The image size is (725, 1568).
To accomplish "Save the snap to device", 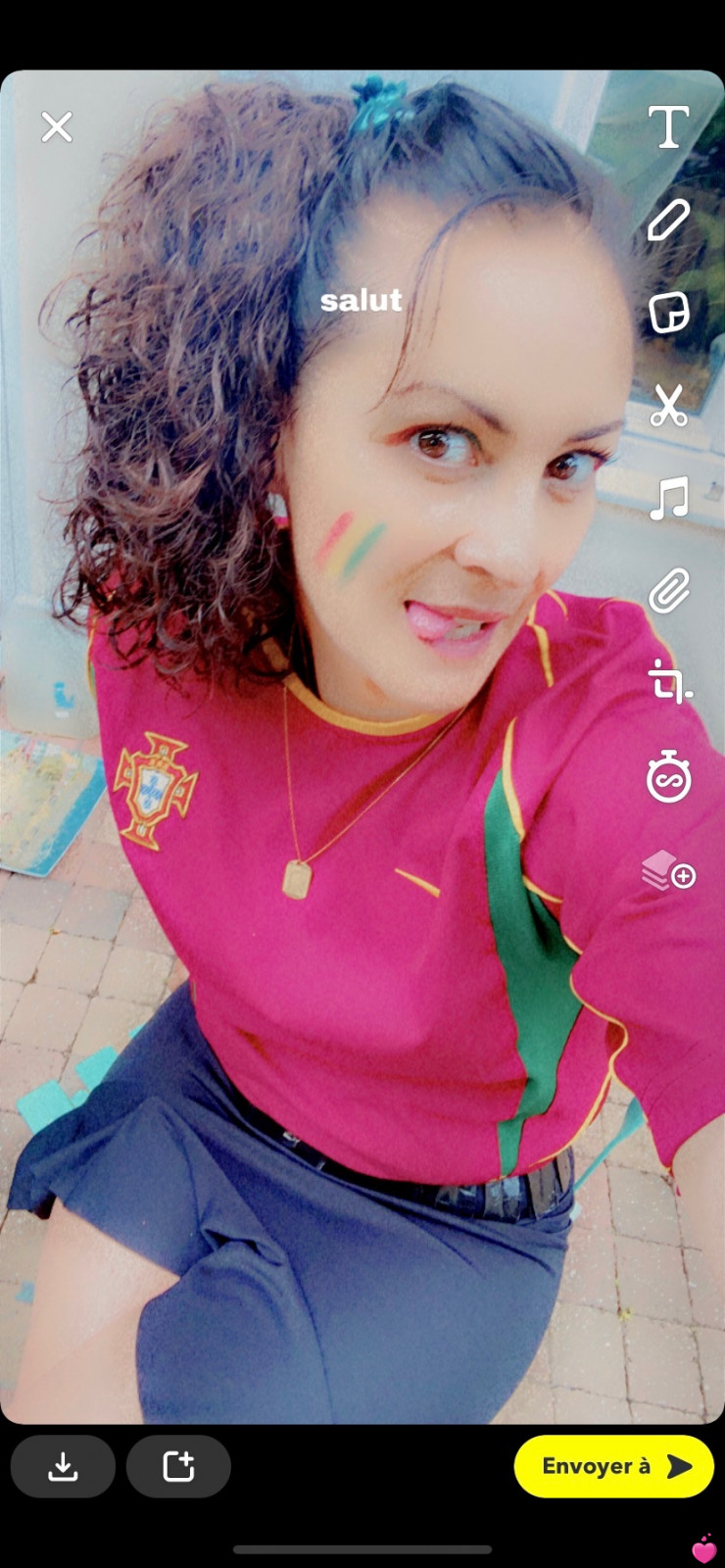I will coord(63,1466).
